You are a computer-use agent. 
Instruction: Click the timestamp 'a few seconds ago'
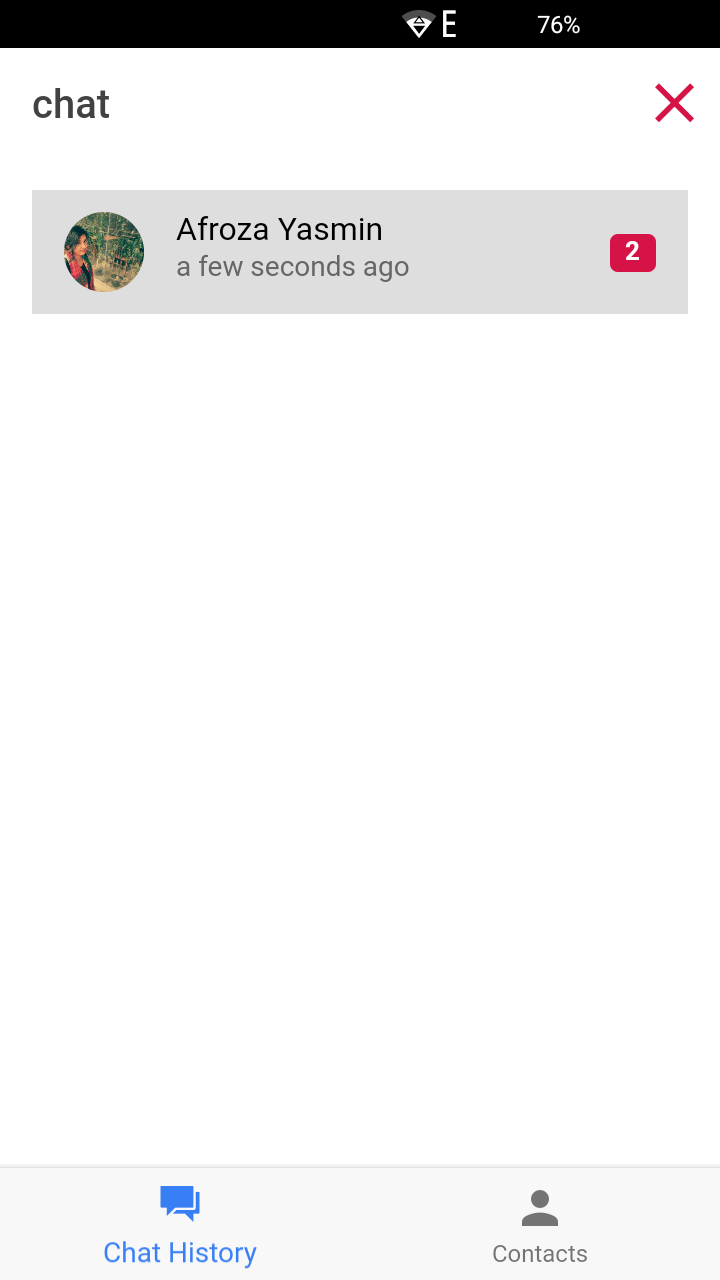293,266
